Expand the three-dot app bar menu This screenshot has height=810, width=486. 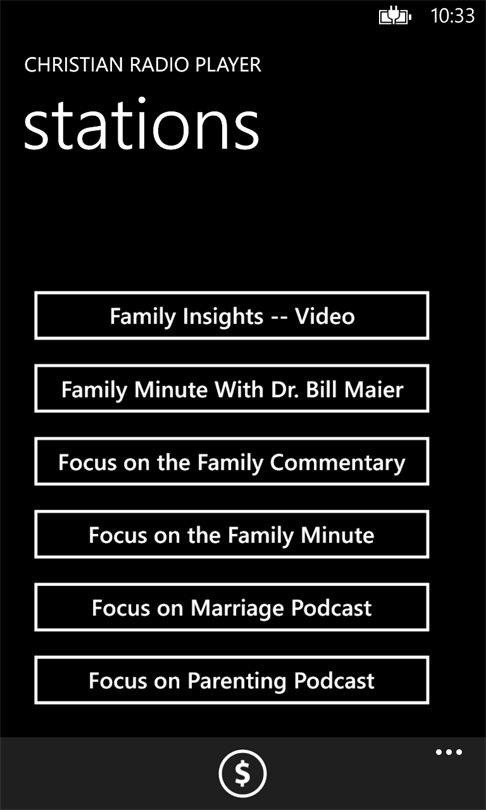pyautogui.click(x=449, y=752)
